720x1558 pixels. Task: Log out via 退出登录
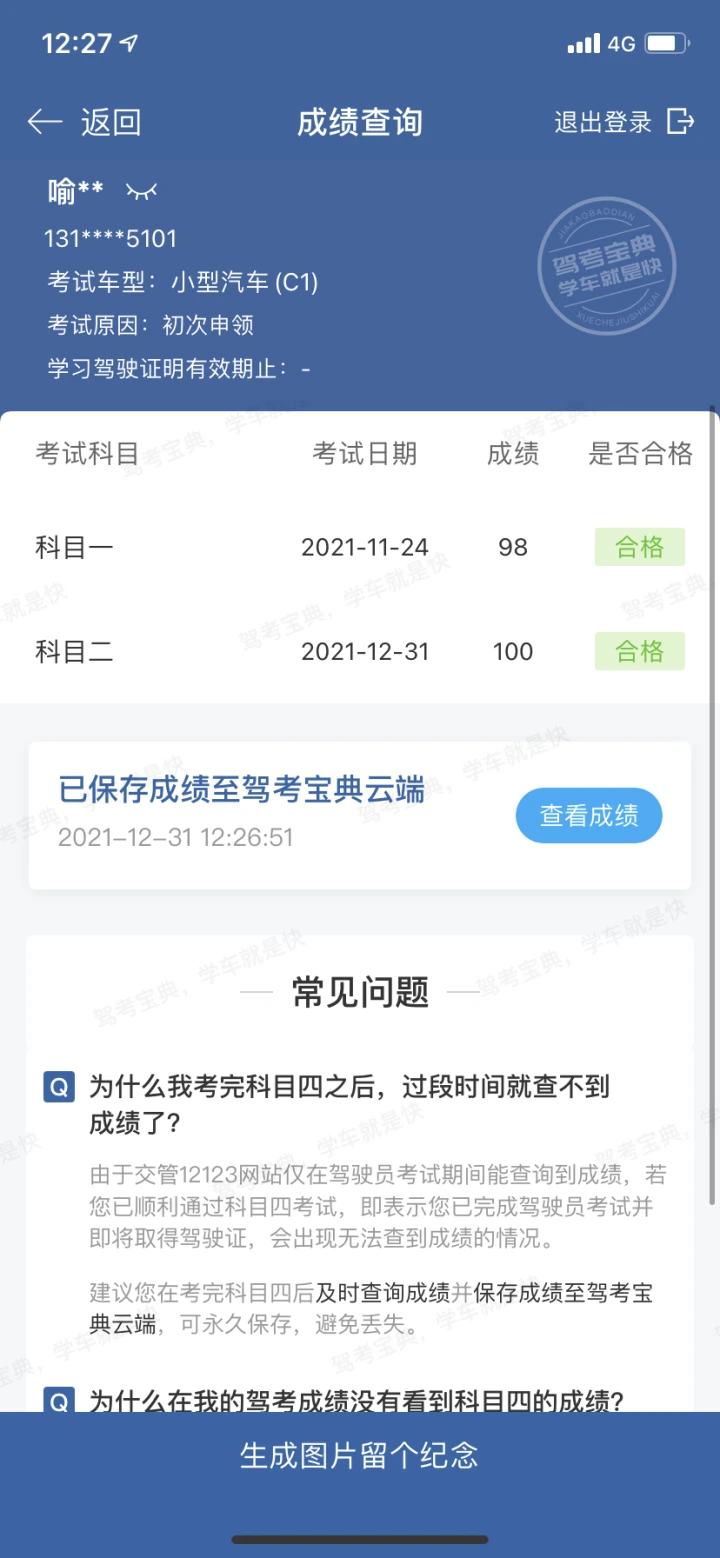point(624,122)
